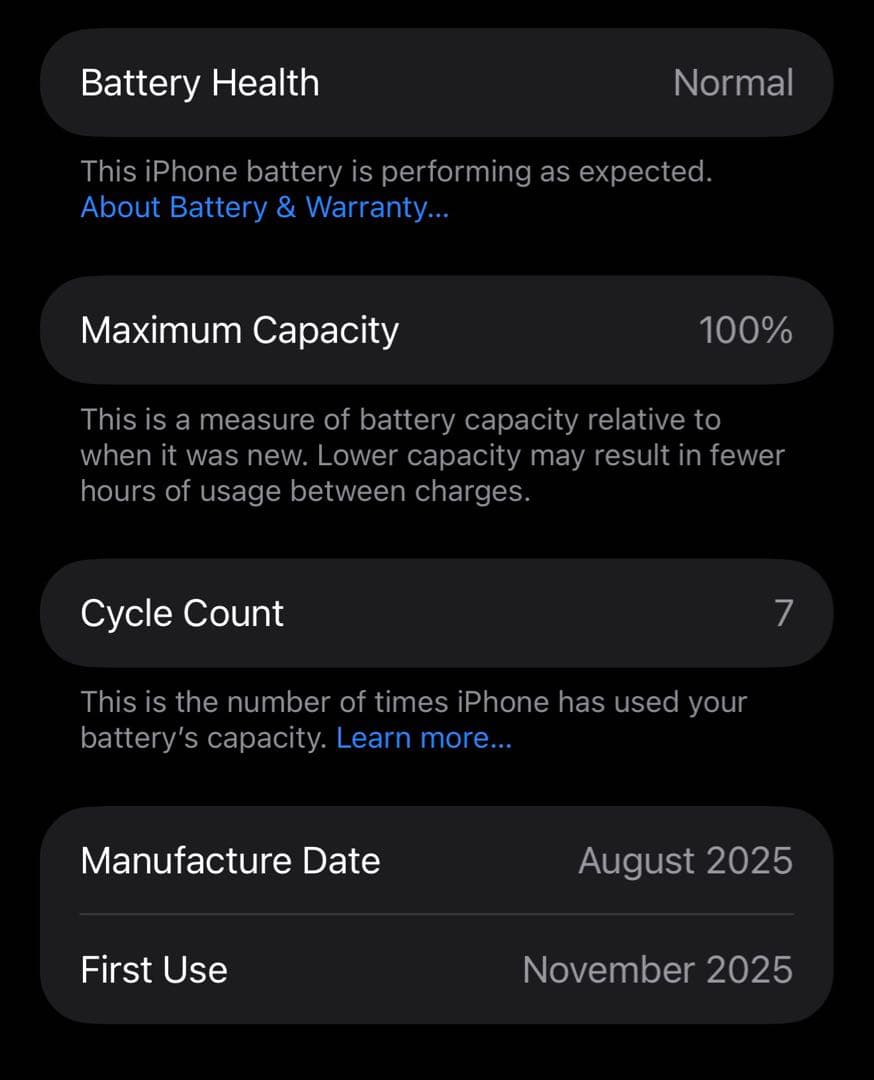Tap the 100% capacity value
The width and height of the screenshot is (874, 1080).
tap(746, 330)
